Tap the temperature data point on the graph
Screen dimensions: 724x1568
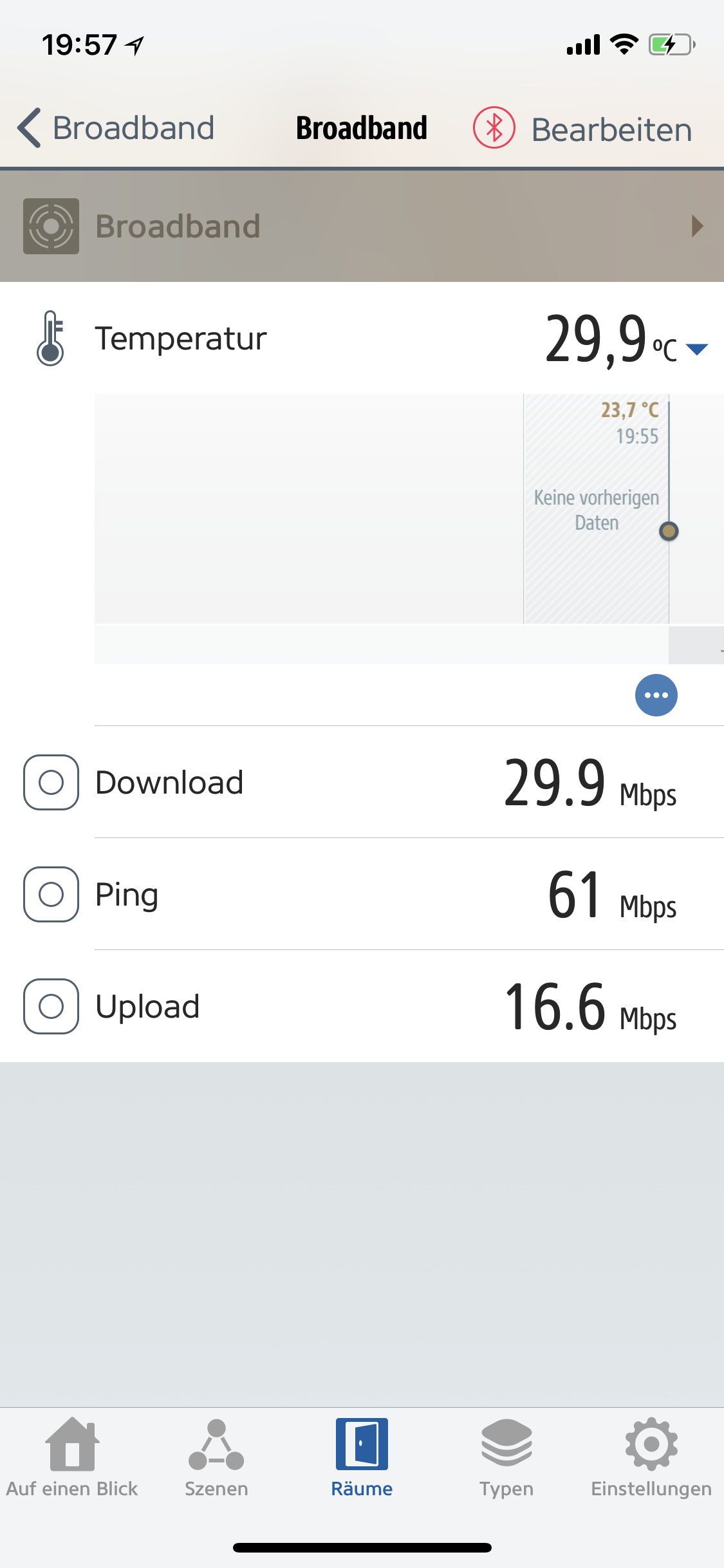[x=669, y=531]
